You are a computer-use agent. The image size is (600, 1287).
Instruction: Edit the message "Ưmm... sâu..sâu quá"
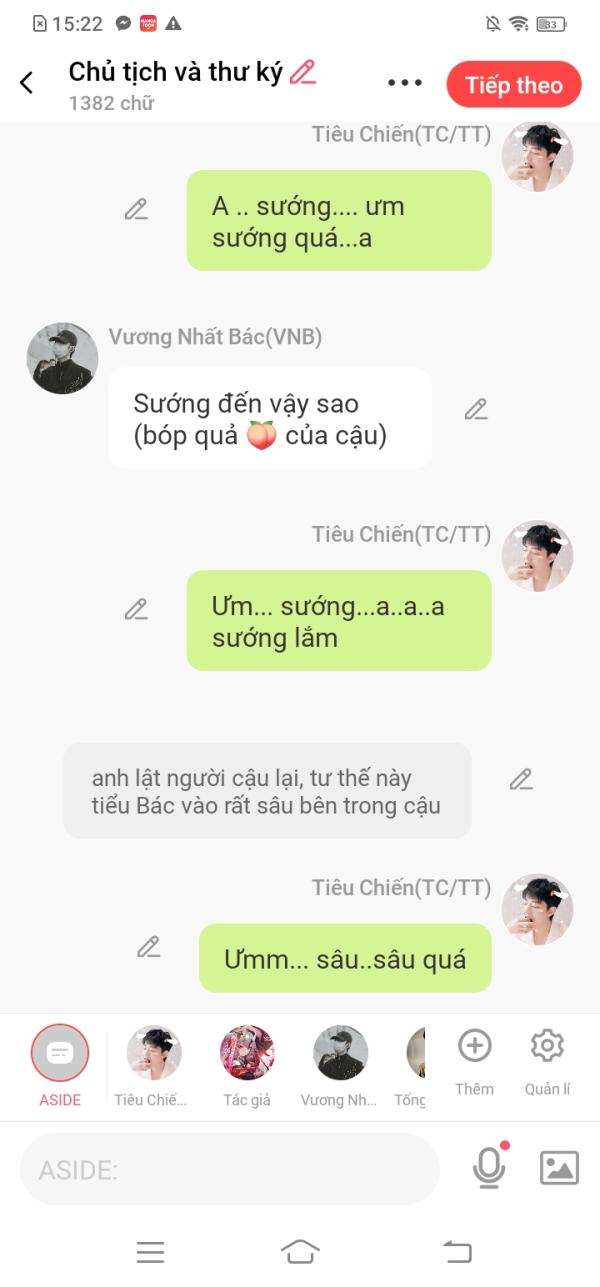(149, 946)
